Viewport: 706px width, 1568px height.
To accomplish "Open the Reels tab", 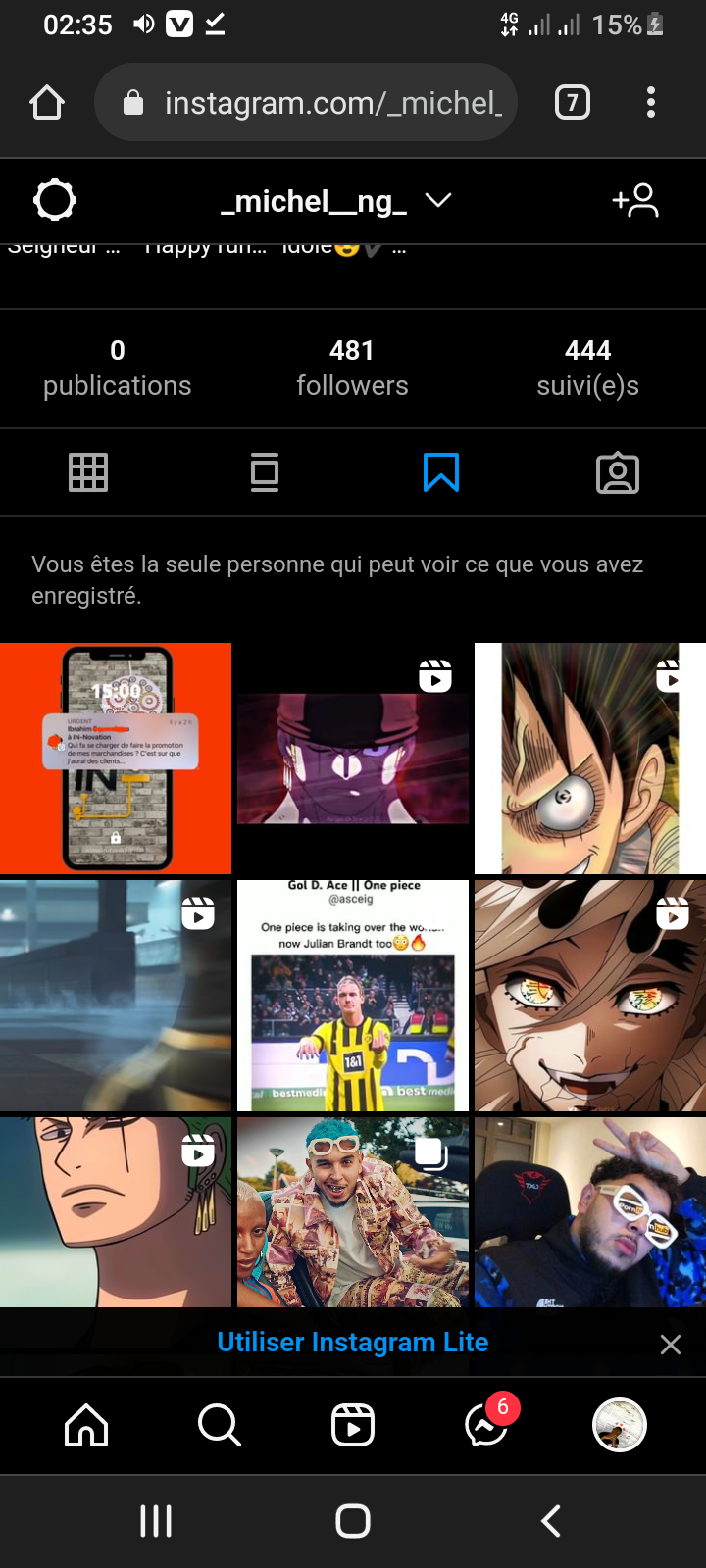I will tap(353, 1425).
